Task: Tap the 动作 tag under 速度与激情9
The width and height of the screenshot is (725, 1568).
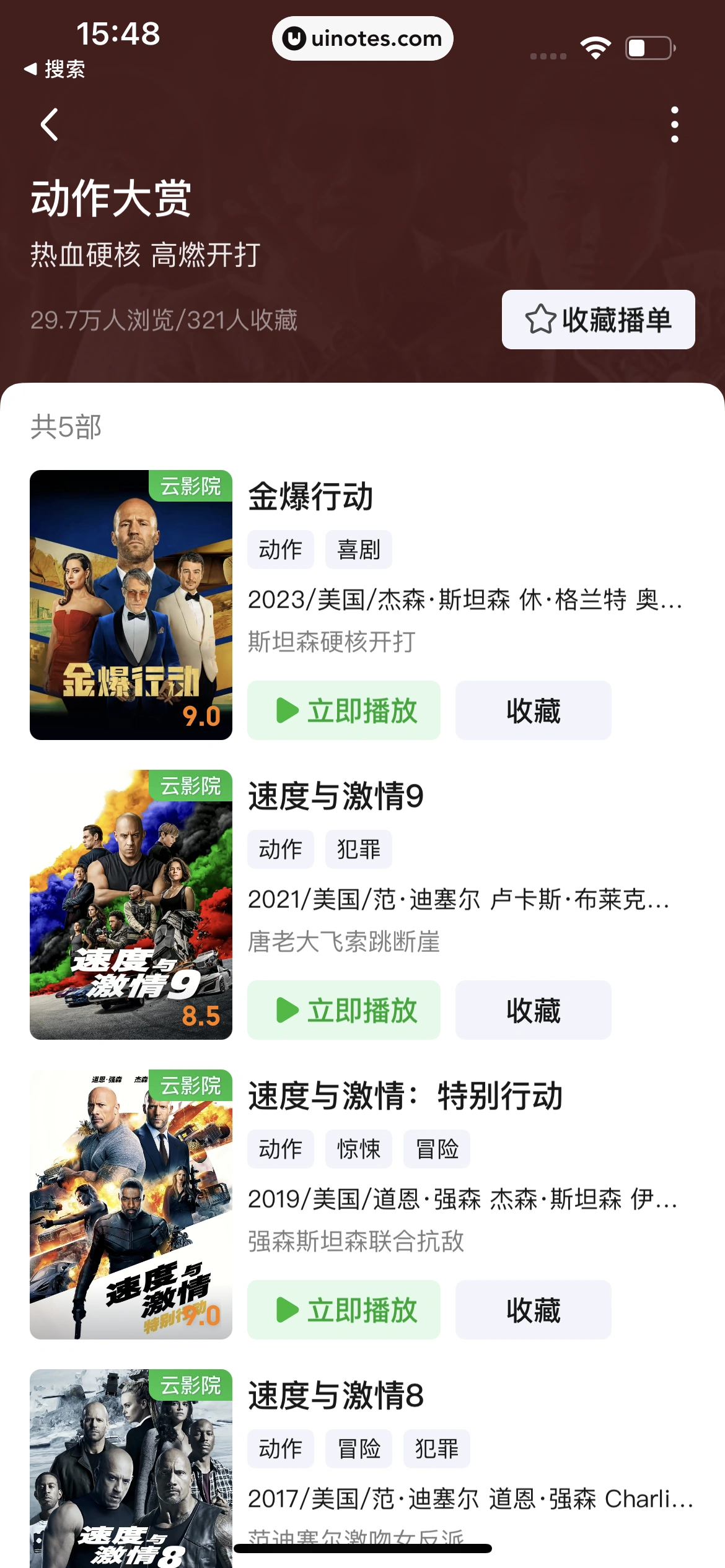Action: click(279, 848)
